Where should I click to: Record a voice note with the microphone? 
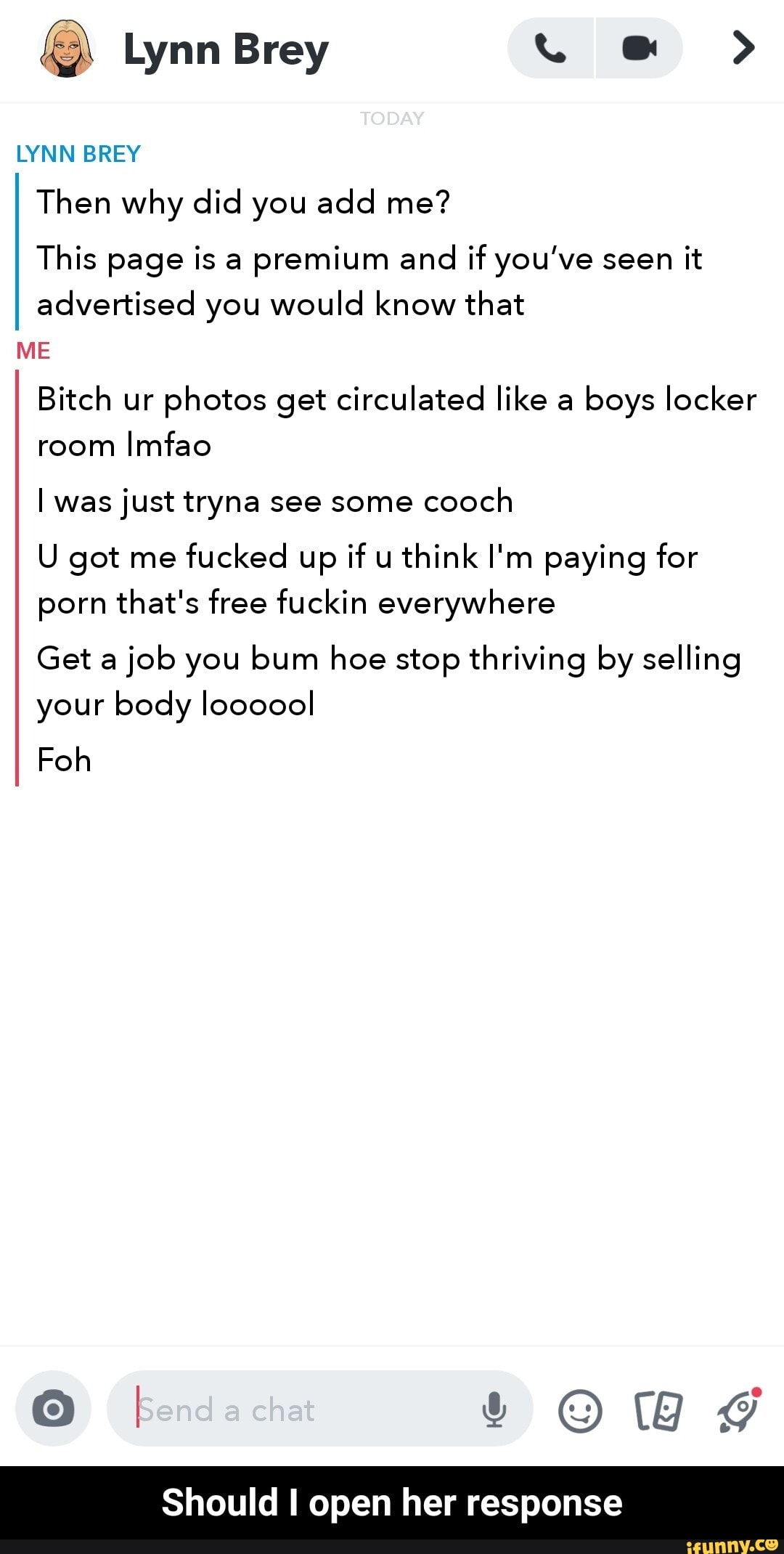tap(494, 1409)
